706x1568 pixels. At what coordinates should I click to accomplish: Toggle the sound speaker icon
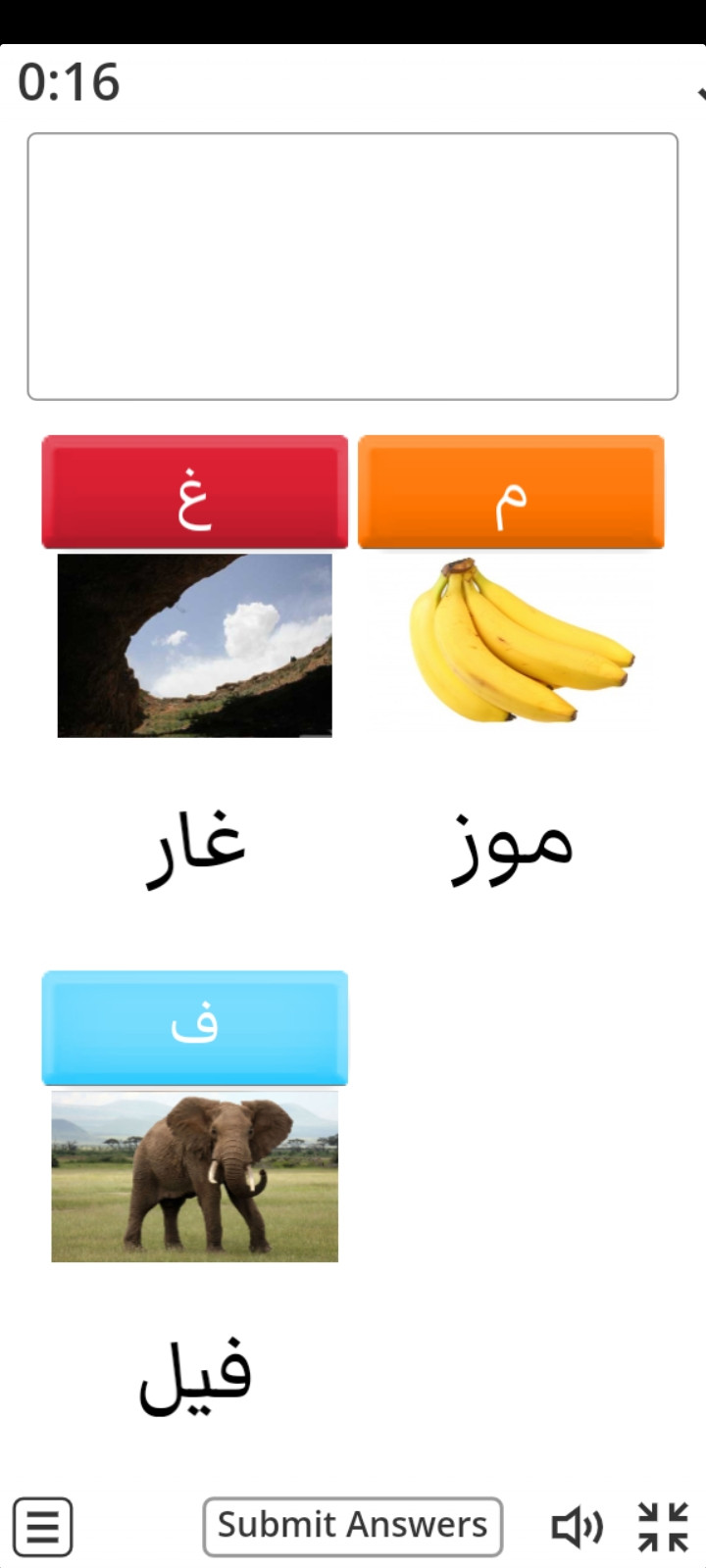[x=577, y=1527]
